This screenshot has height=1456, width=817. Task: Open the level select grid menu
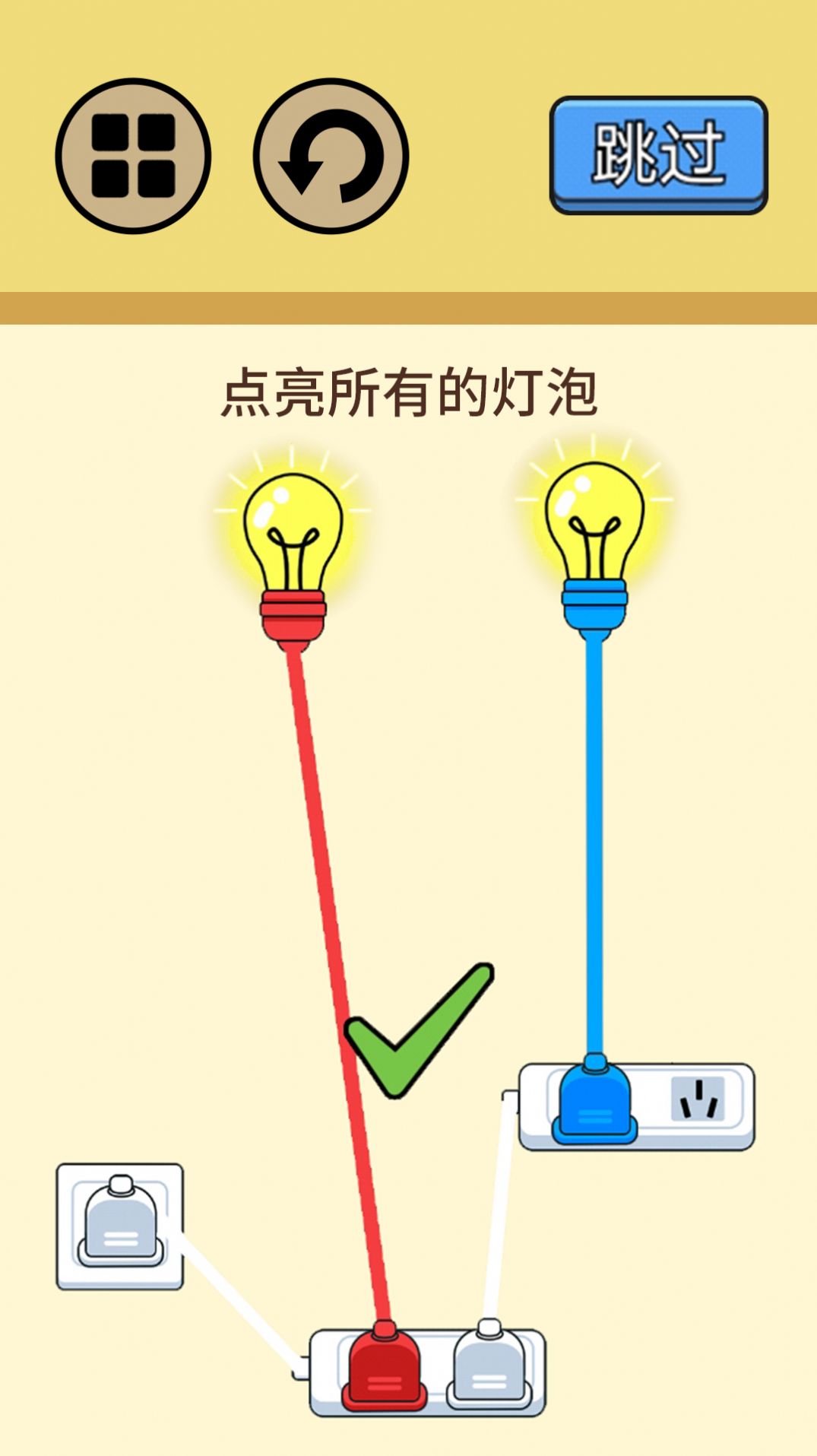[133, 156]
